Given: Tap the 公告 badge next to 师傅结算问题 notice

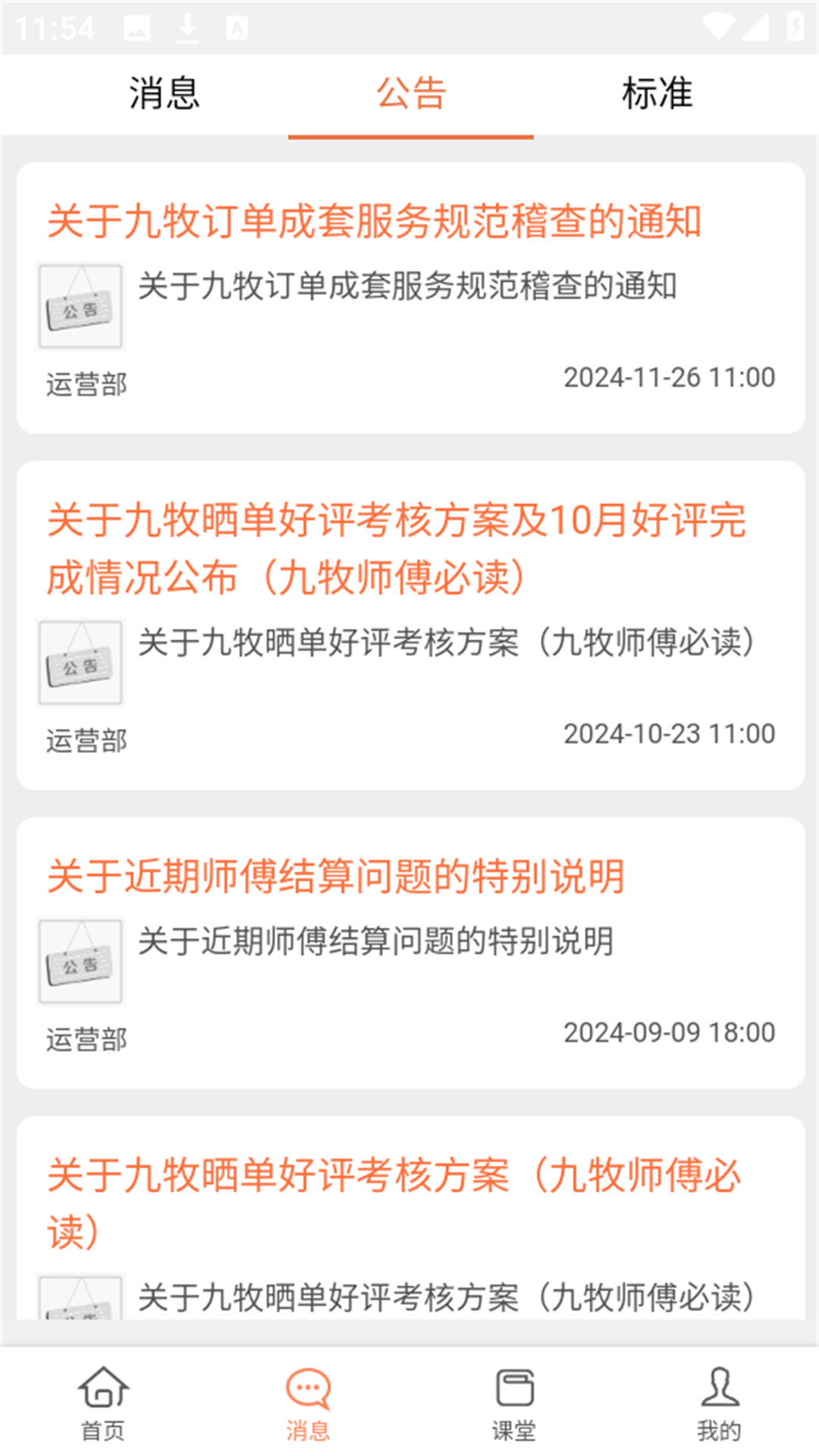Looking at the screenshot, I should click(80, 961).
